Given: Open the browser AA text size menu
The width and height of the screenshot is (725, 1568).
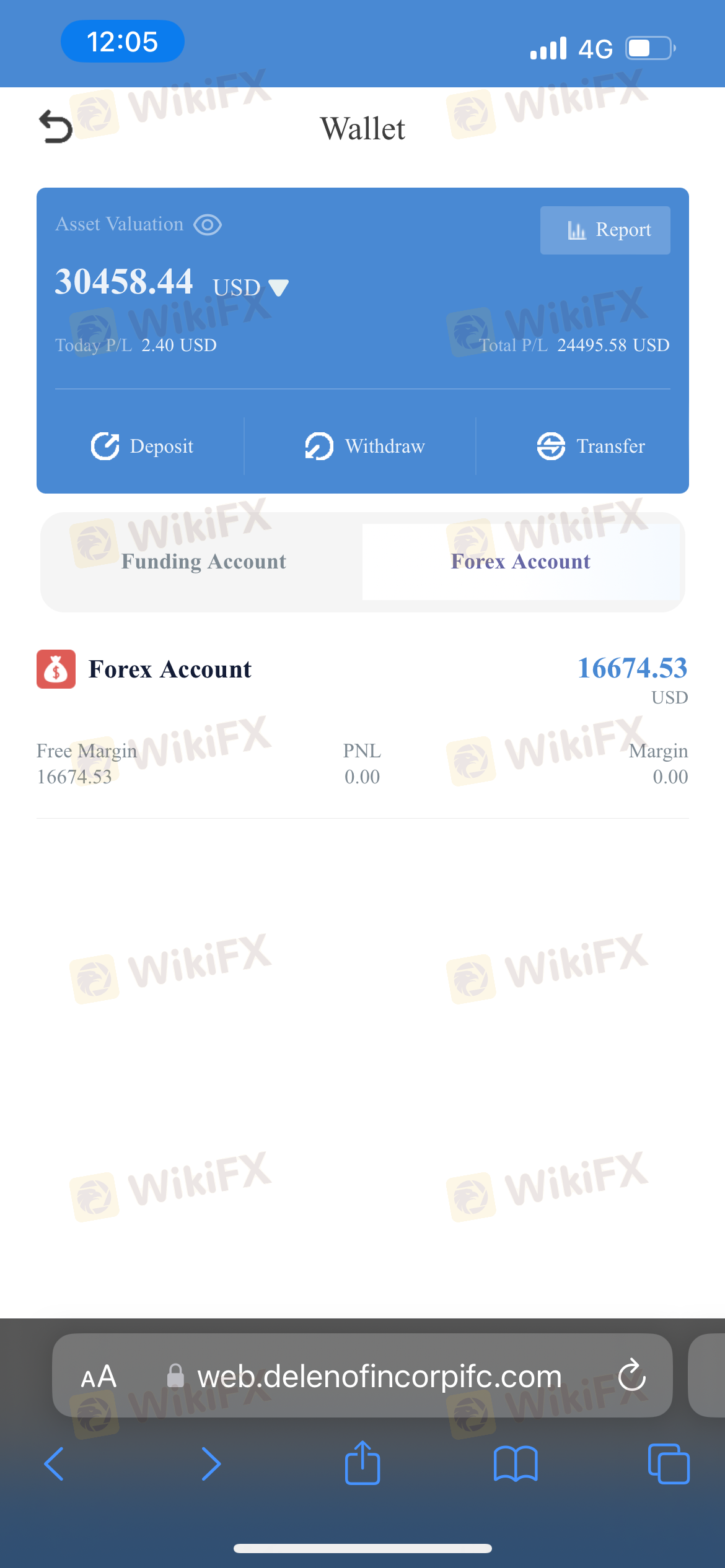Looking at the screenshot, I should (x=99, y=1376).
